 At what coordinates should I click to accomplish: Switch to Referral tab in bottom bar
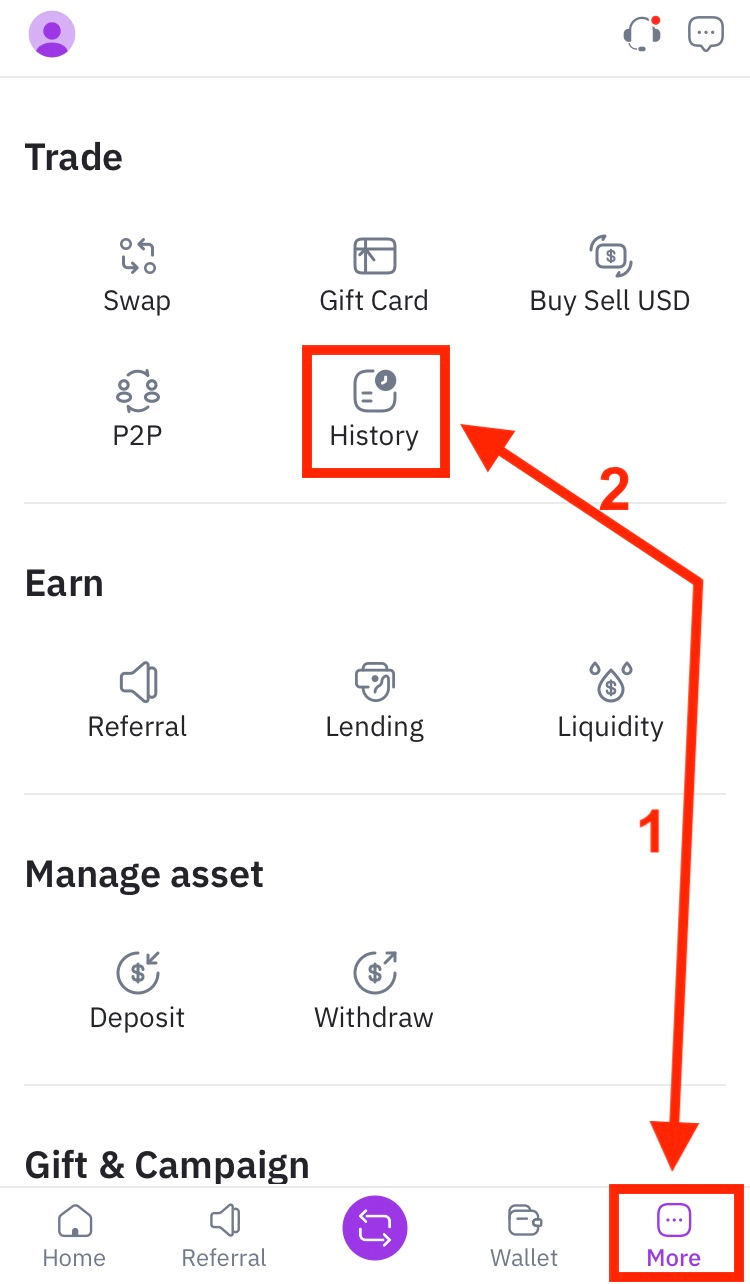coord(224,1236)
